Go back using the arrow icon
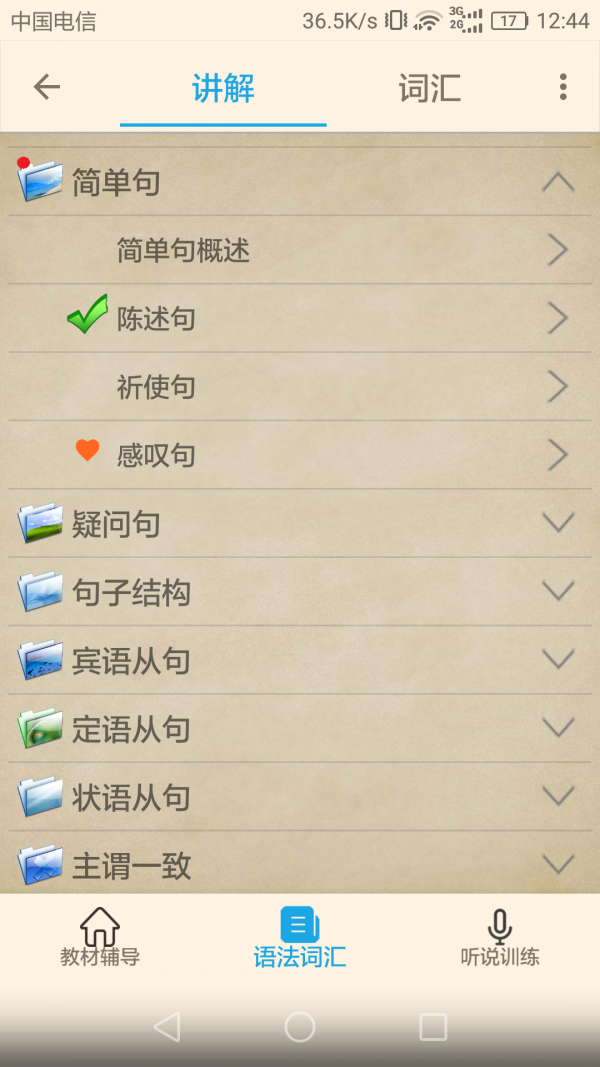 click(46, 87)
